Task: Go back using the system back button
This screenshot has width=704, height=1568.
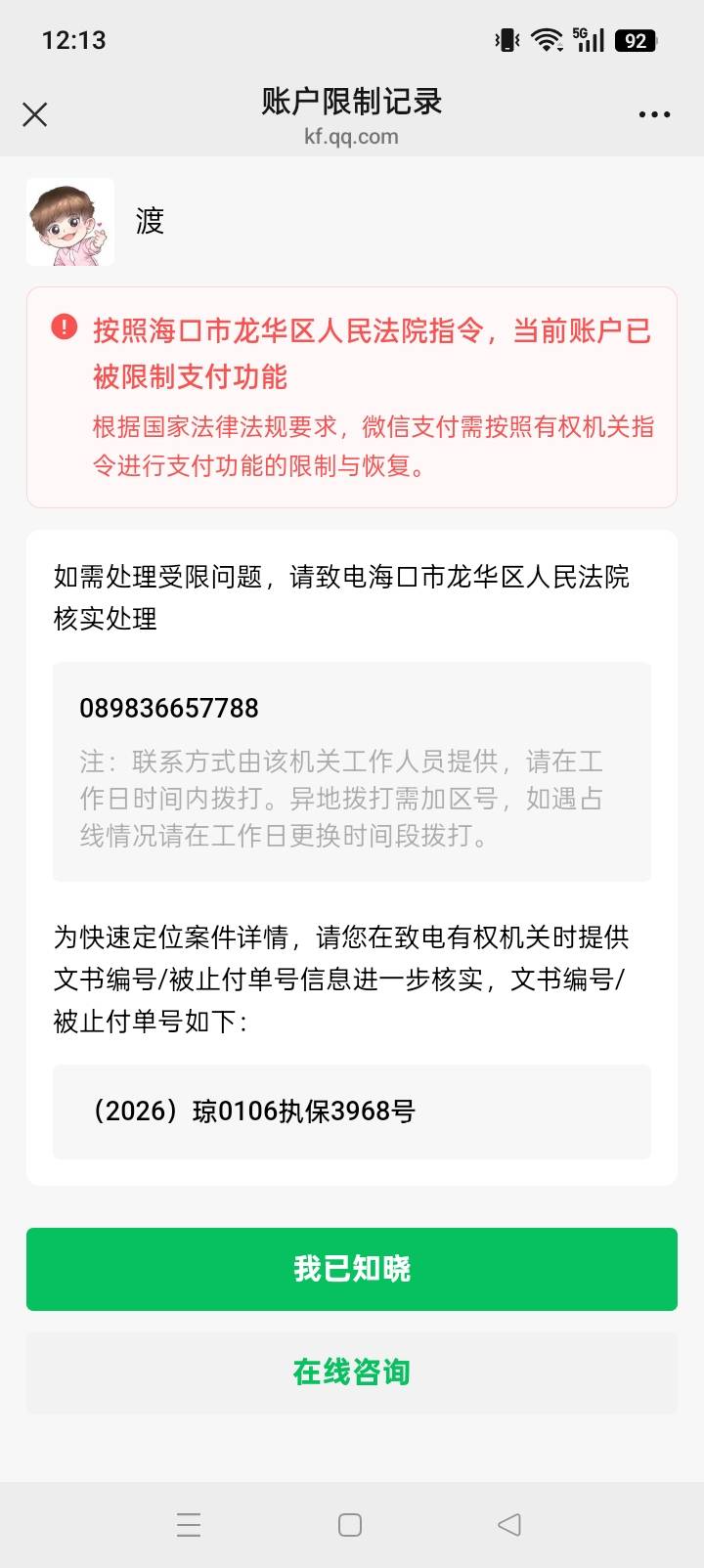Action: (509, 1524)
